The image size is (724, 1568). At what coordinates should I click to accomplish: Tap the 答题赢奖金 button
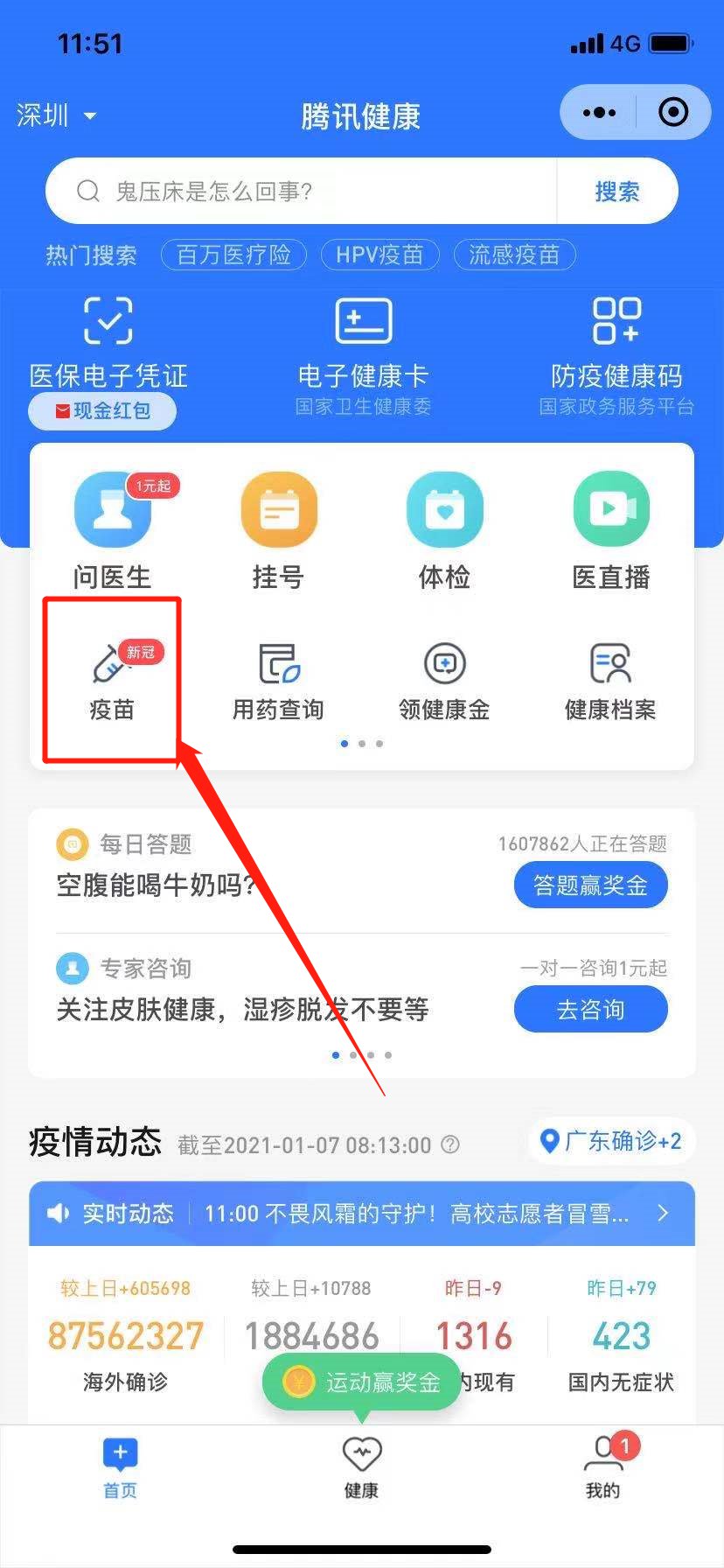coord(590,885)
